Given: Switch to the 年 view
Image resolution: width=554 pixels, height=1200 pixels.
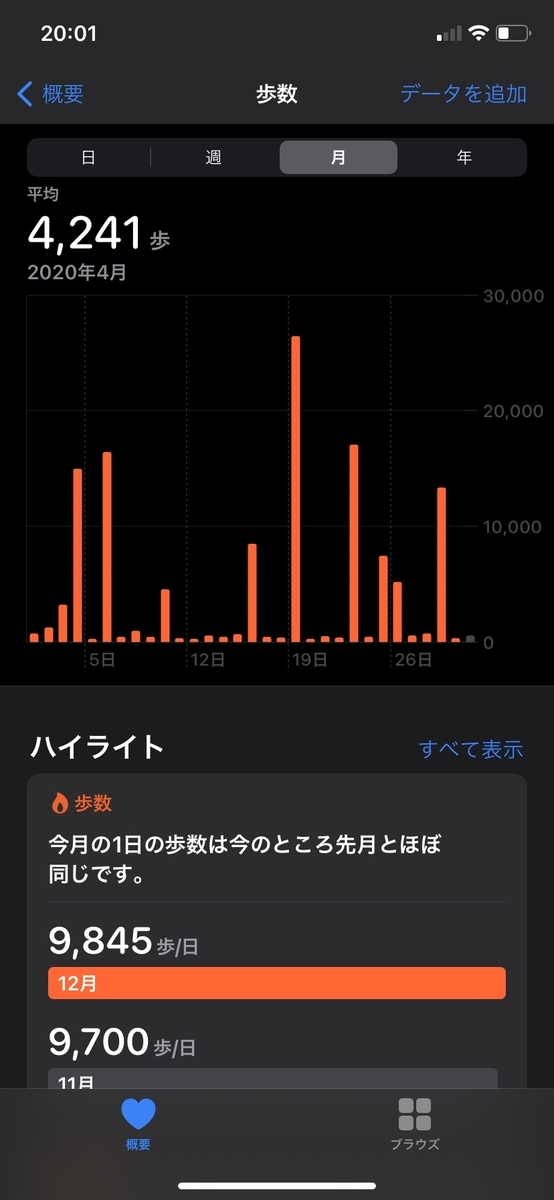Looking at the screenshot, I should point(463,157).
